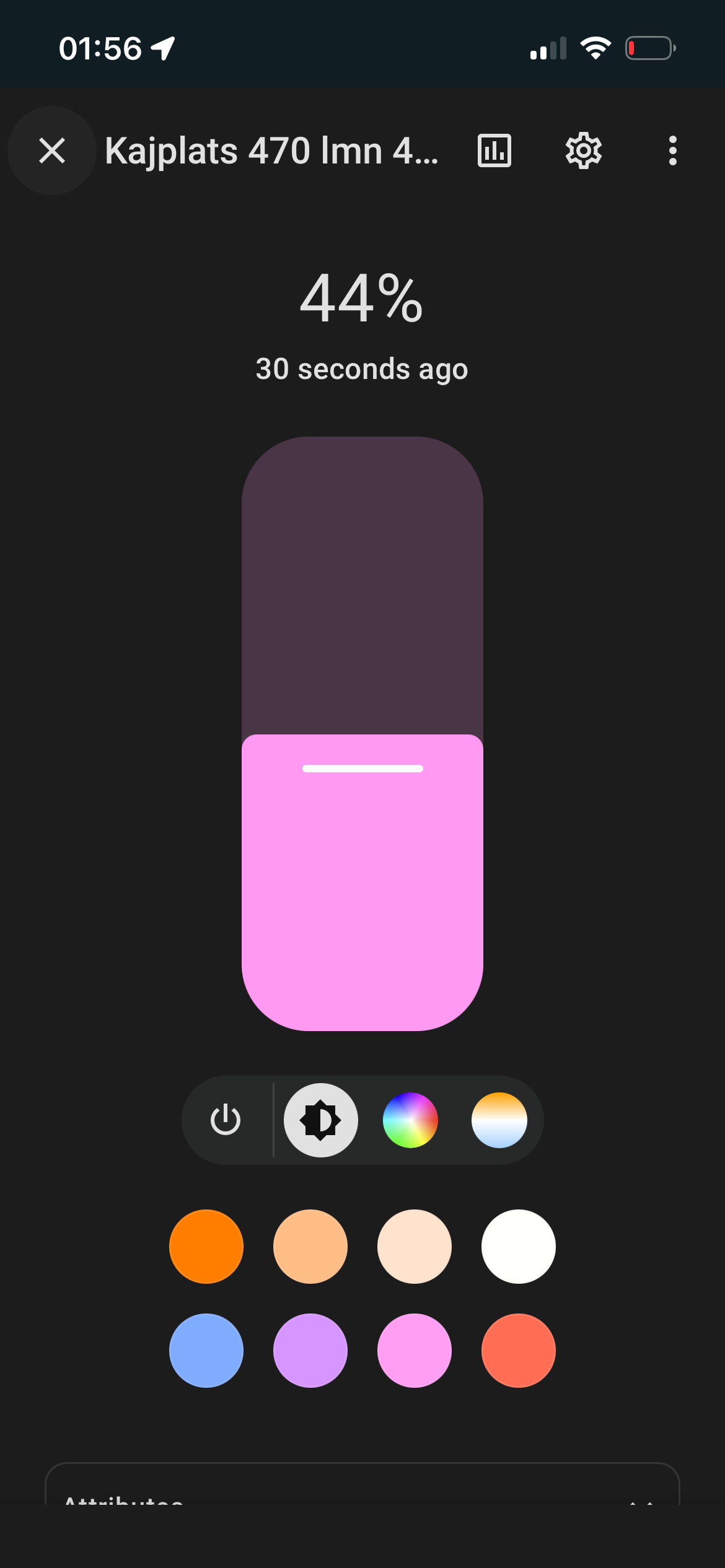Viewport: 725px width, 1568px height.
Task: Expand the Attributes section
Action: click(x=362, y=1496)
